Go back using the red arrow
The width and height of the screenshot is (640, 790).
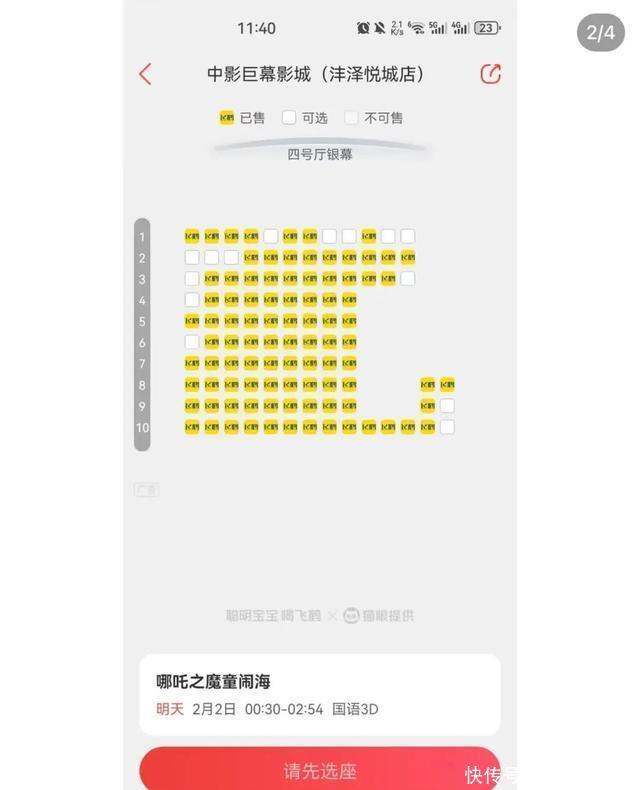[146, 74]
